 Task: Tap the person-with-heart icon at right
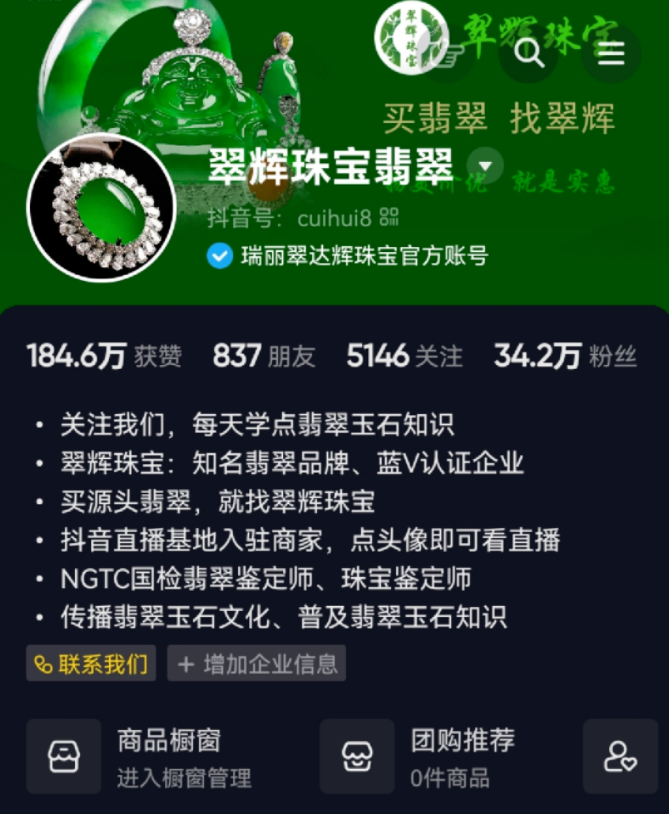coord(620,757)
